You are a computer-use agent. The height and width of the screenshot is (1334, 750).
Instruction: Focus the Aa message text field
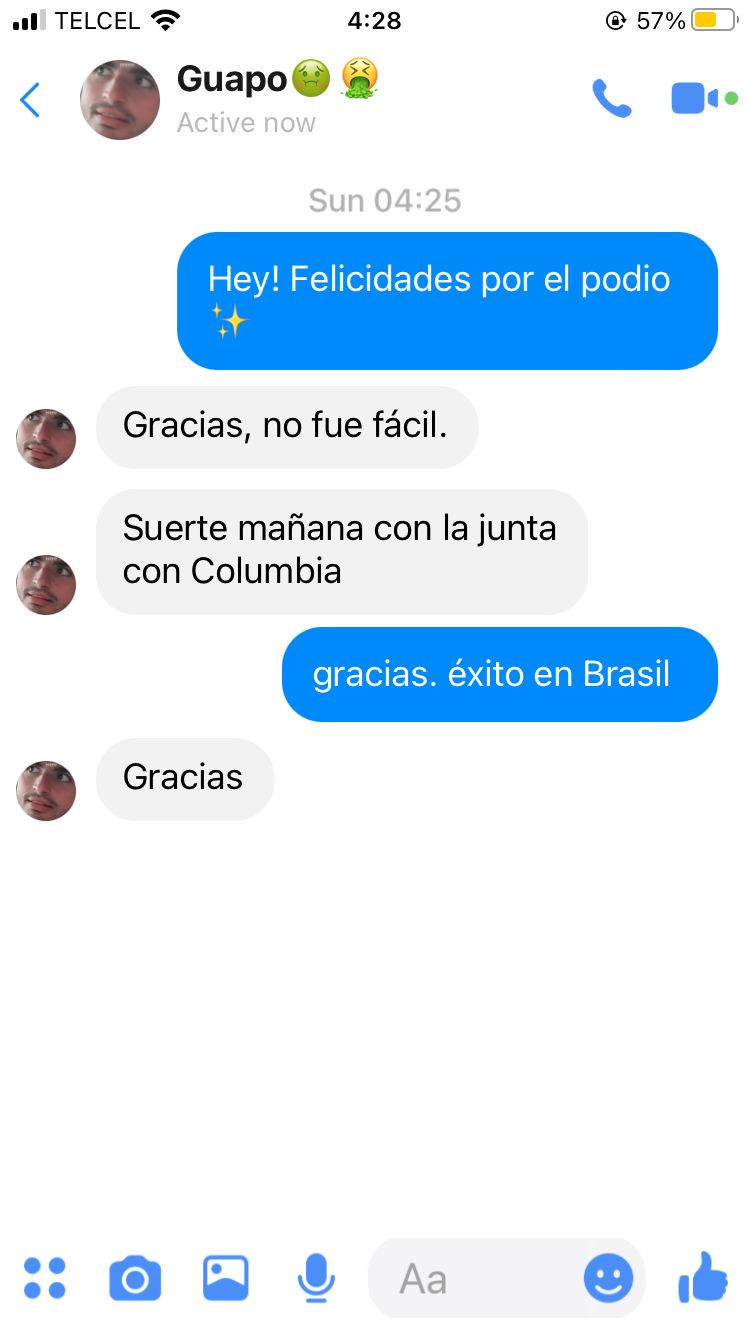470,1278
